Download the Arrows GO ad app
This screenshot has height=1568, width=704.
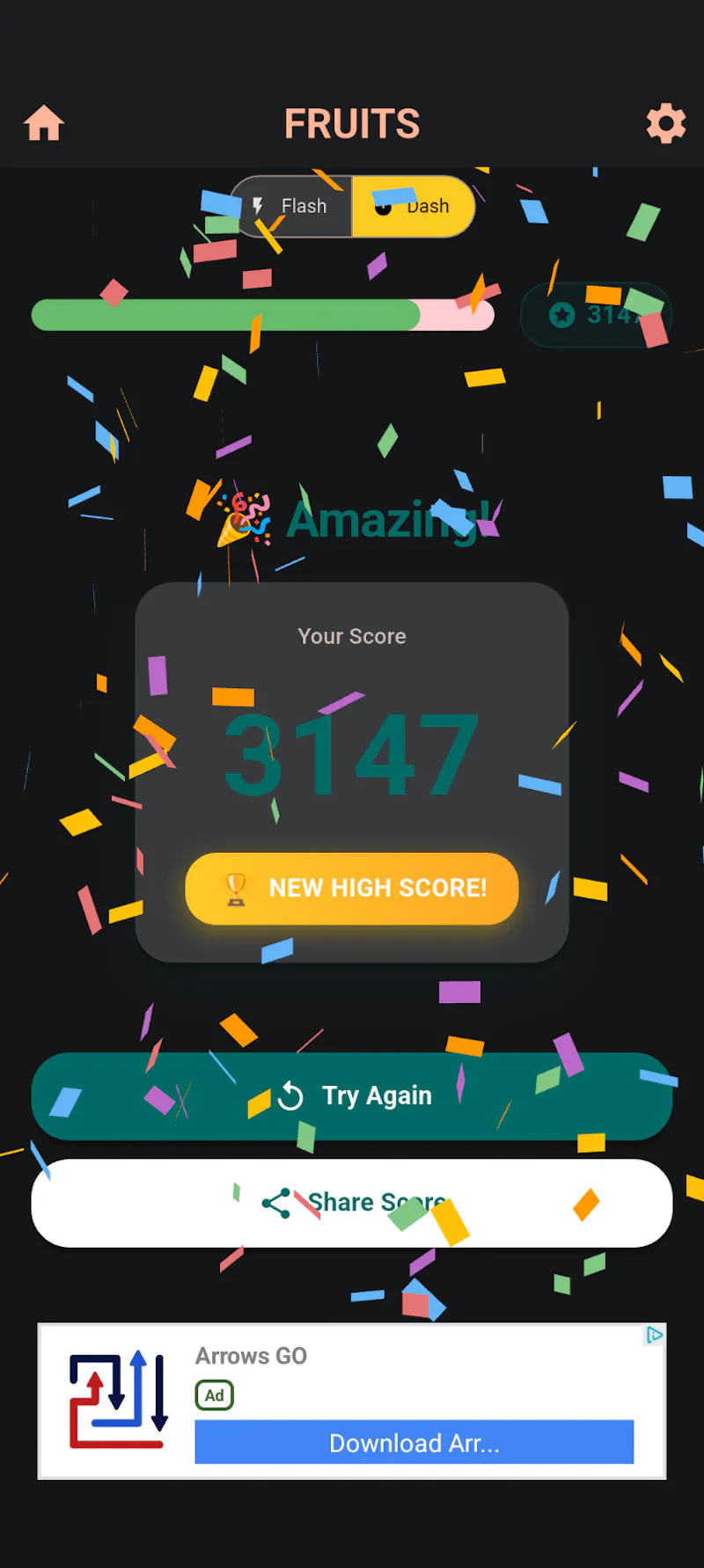pyautogui.click(x=414, y=1442)
